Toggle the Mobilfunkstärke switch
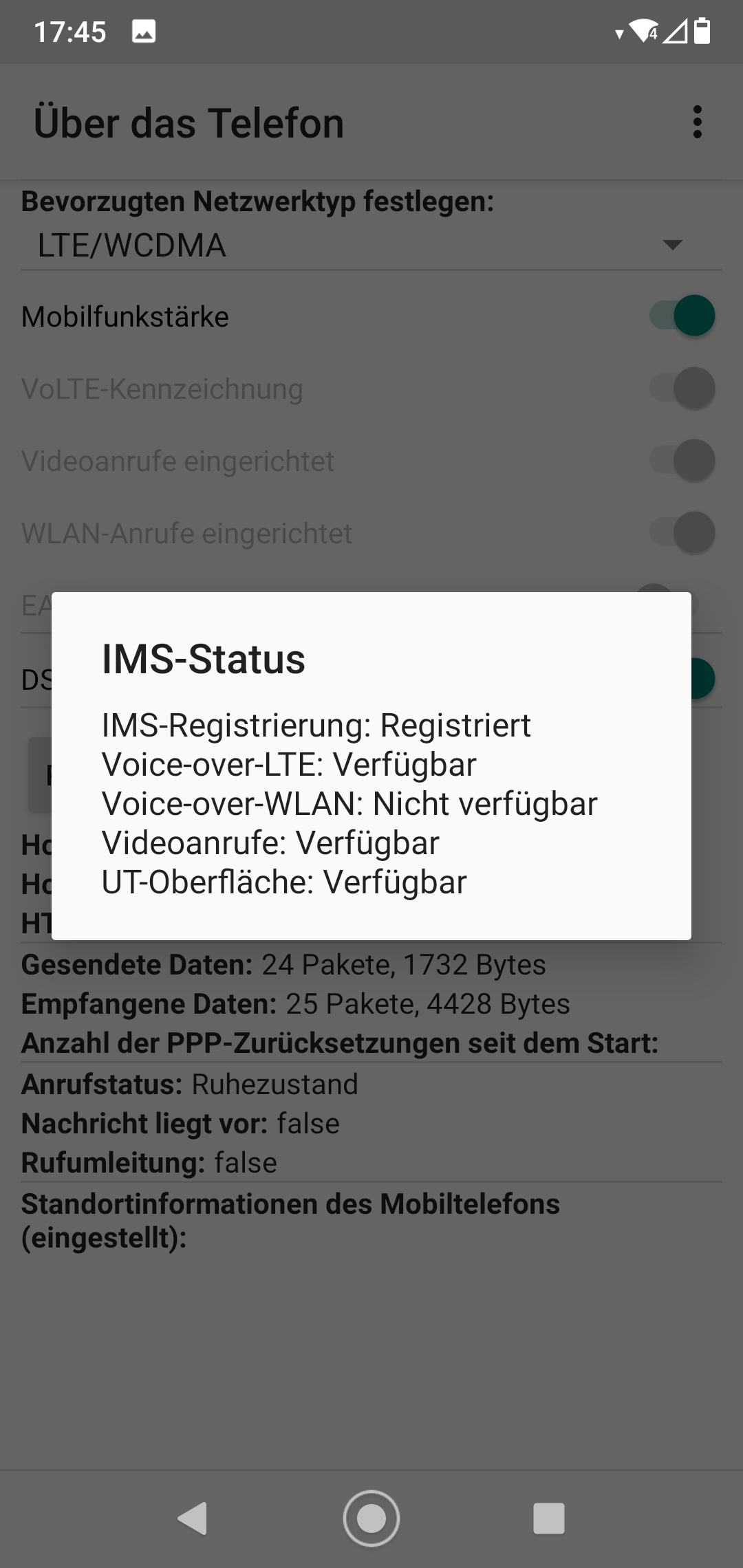 pos(682,316)
